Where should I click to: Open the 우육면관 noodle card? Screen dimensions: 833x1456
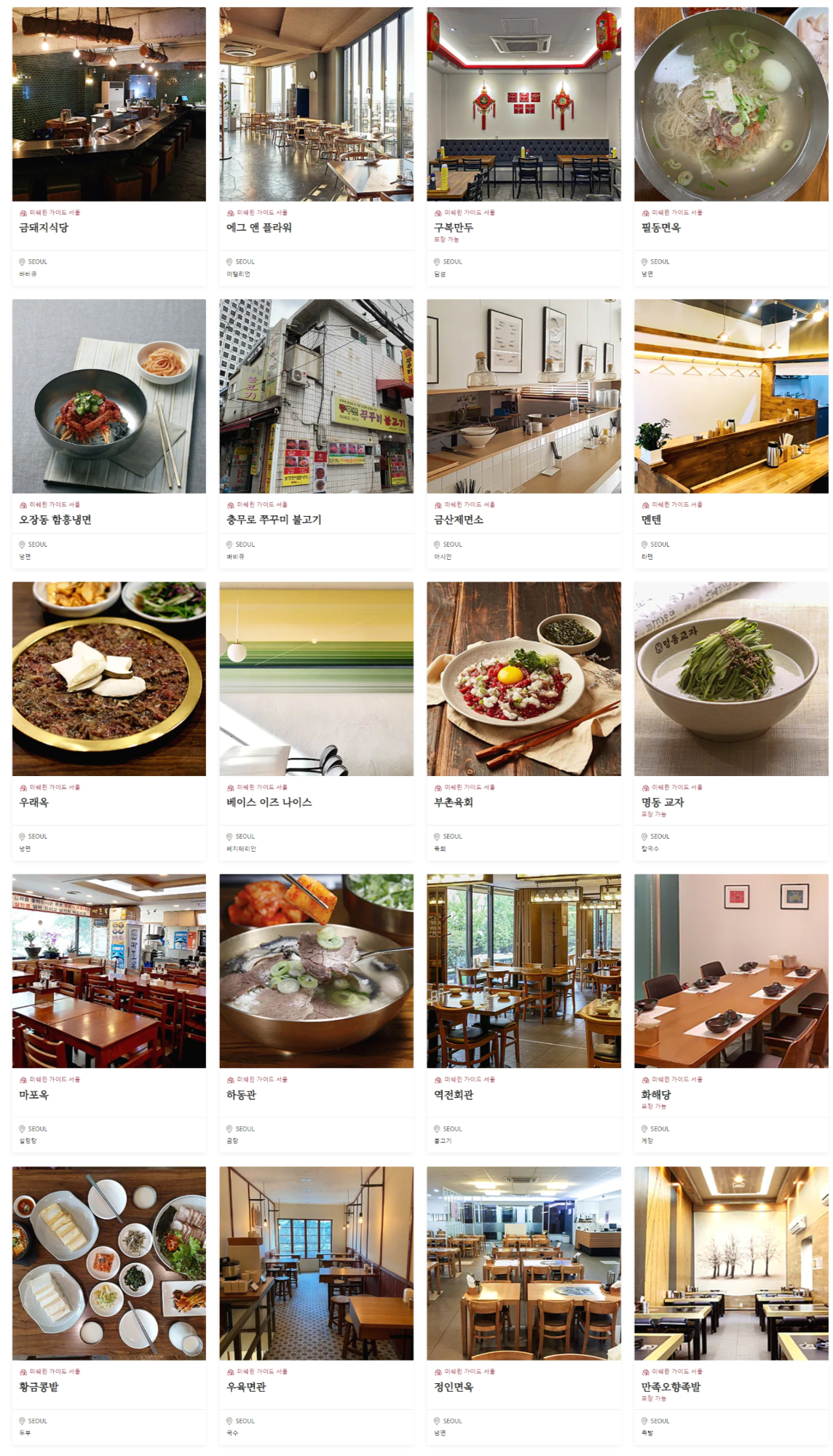click(246, 1387)
